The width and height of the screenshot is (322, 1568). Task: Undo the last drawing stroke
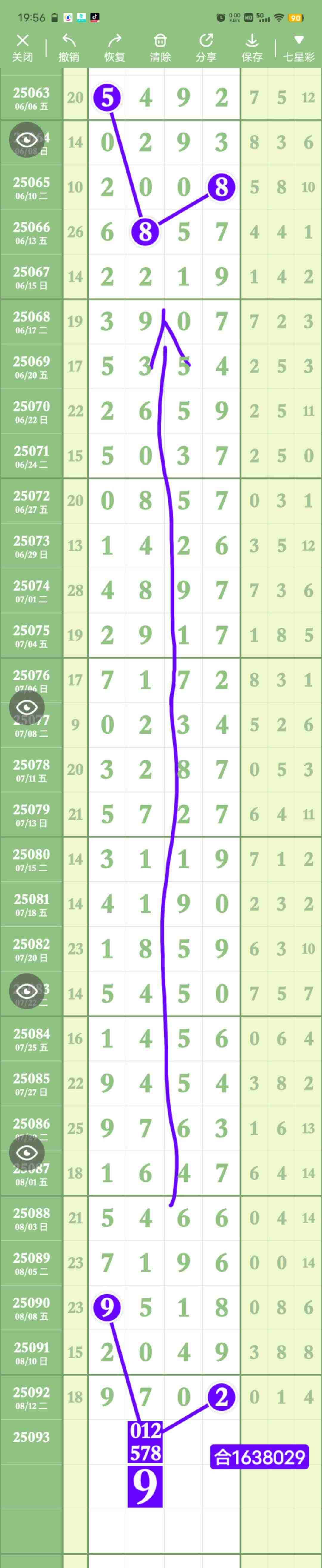coord(69,47)
